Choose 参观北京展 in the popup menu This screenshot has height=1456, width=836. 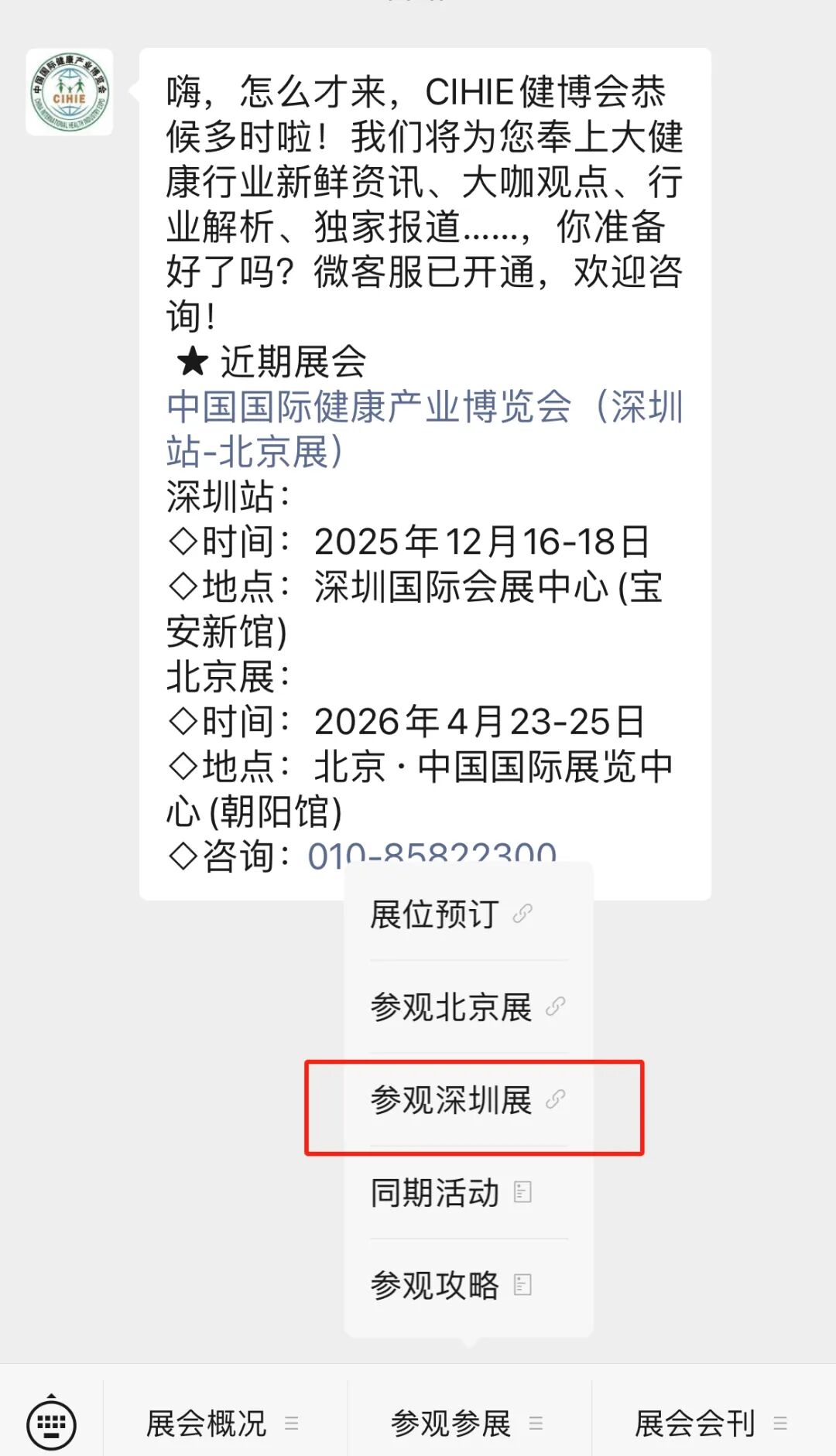click(468, 1007)
